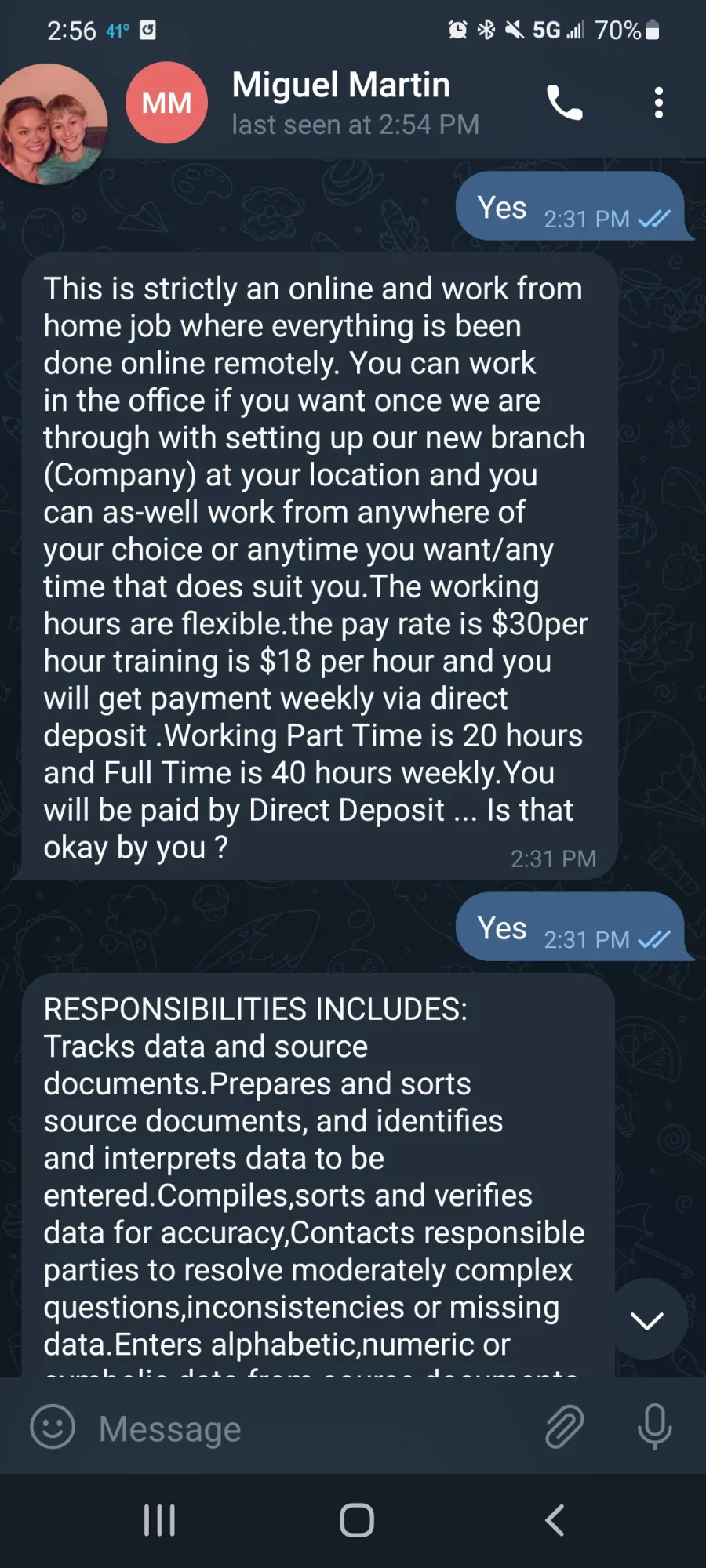Open the three-dot overflow menu
Viewport: 706px width, 1568px height.
pos(658,103)
